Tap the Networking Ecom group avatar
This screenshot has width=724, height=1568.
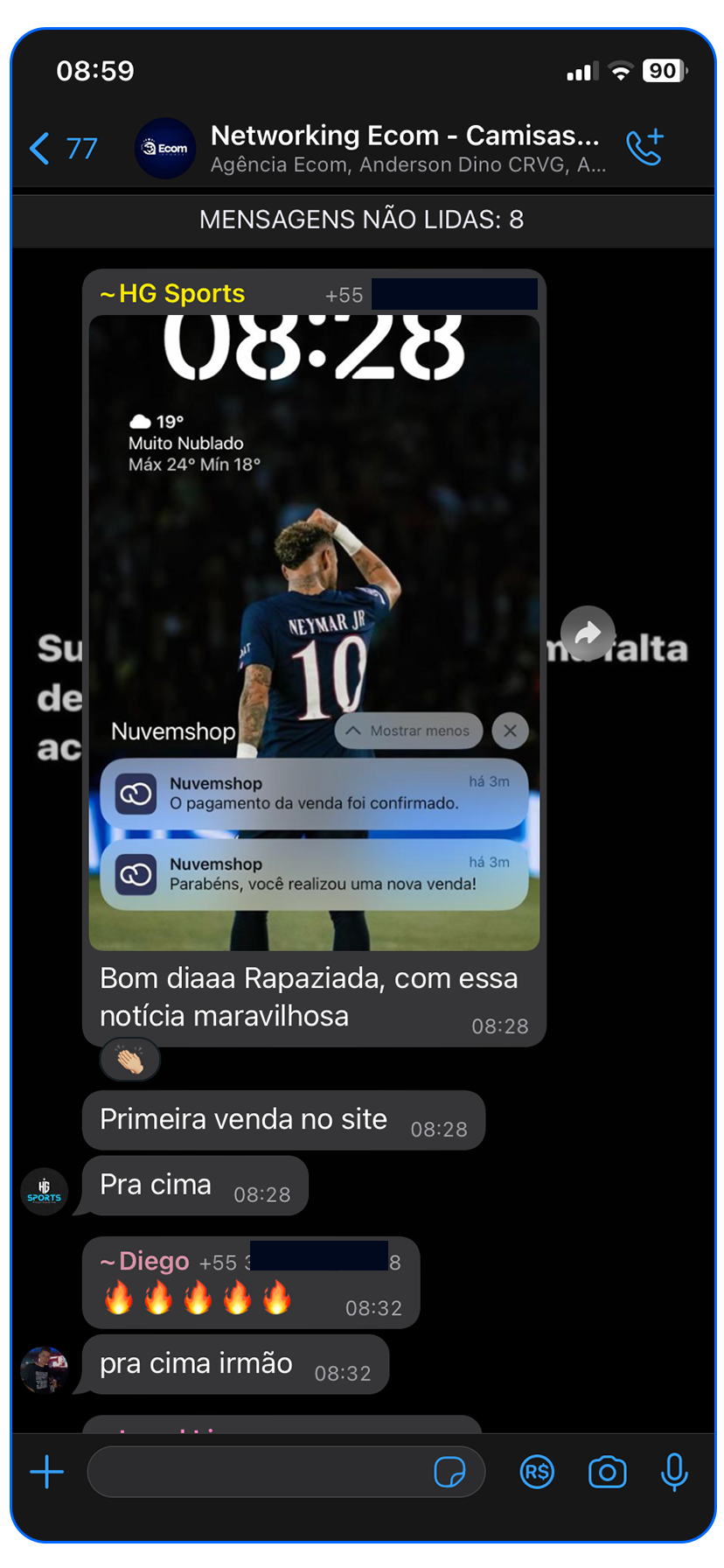click(x=165, y=148)
